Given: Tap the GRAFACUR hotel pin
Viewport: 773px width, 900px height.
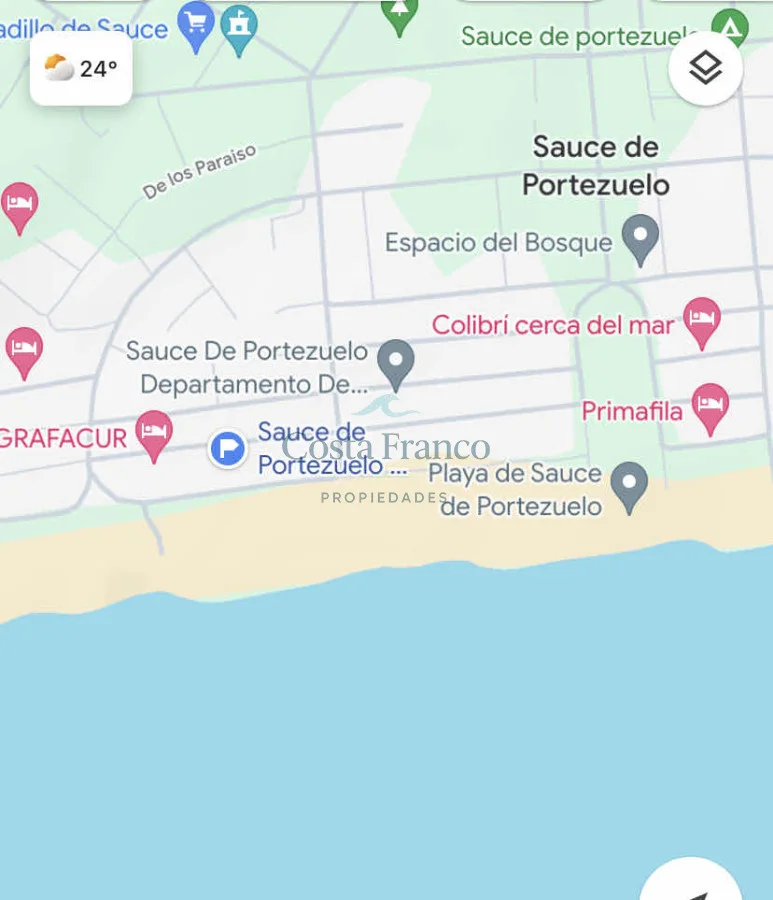Looking at the screenshot, I should [154, 434].
